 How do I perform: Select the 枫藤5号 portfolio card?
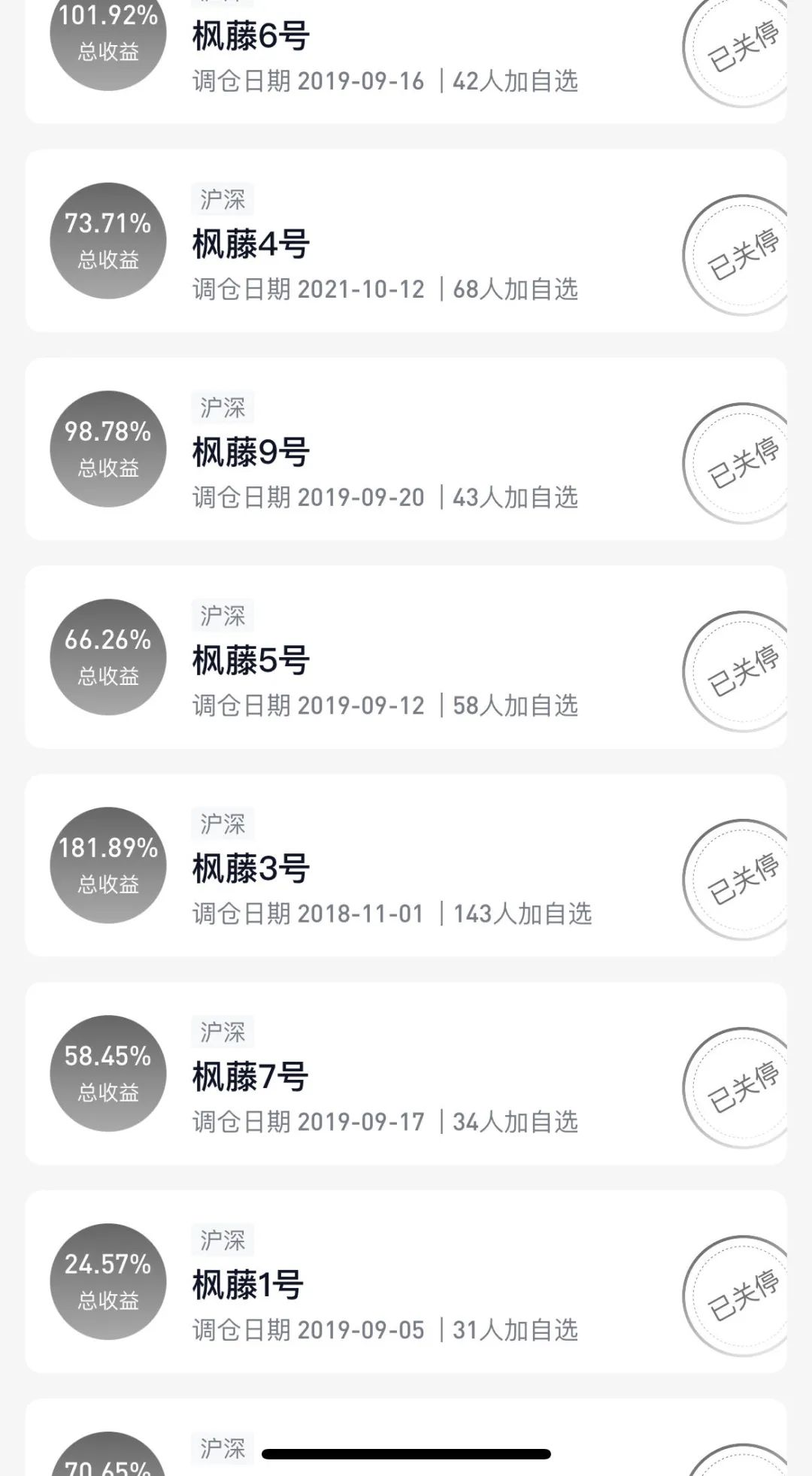406,658
